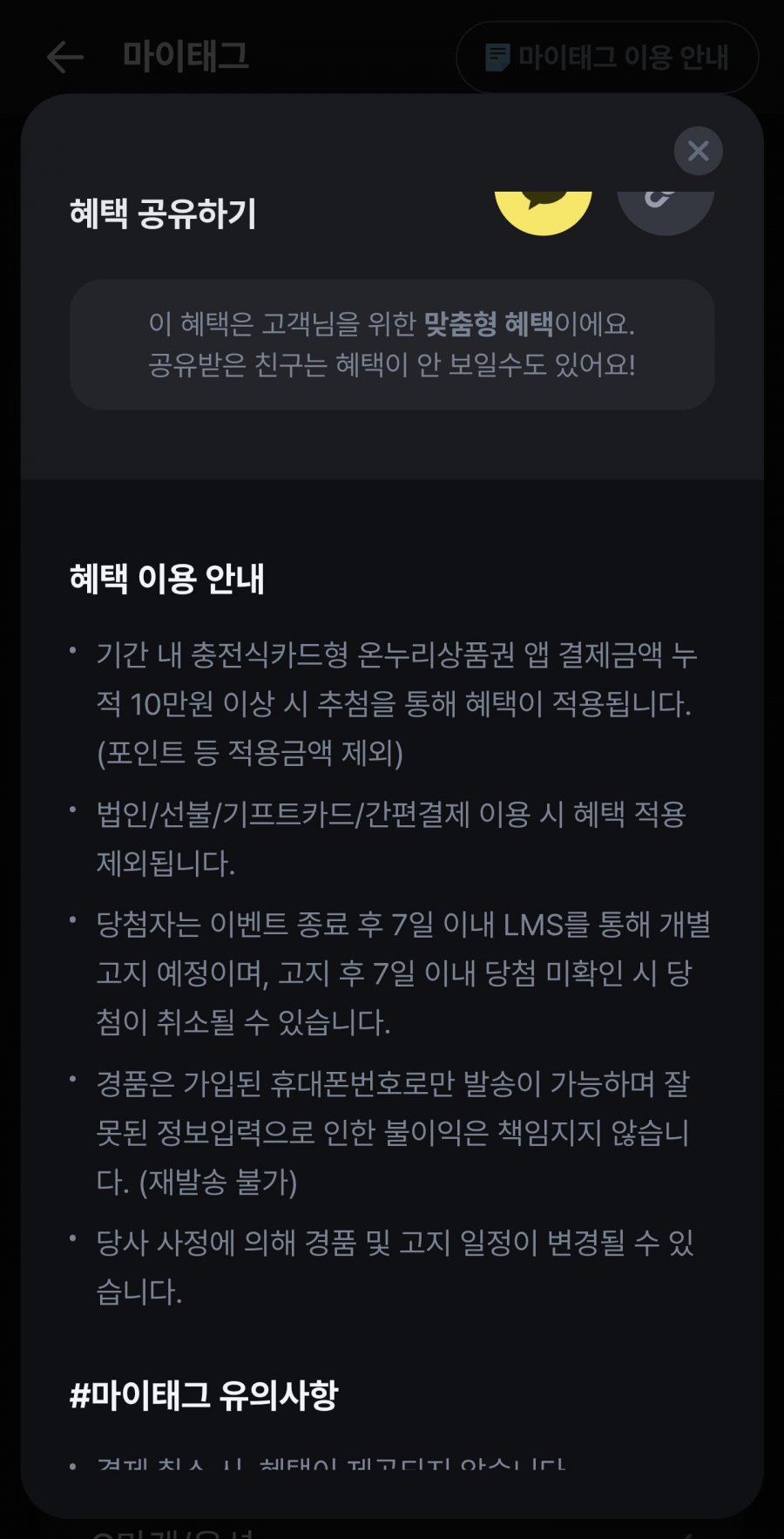Copy the benefit link
Viewport: 784px width, 1539px height.
666,213
